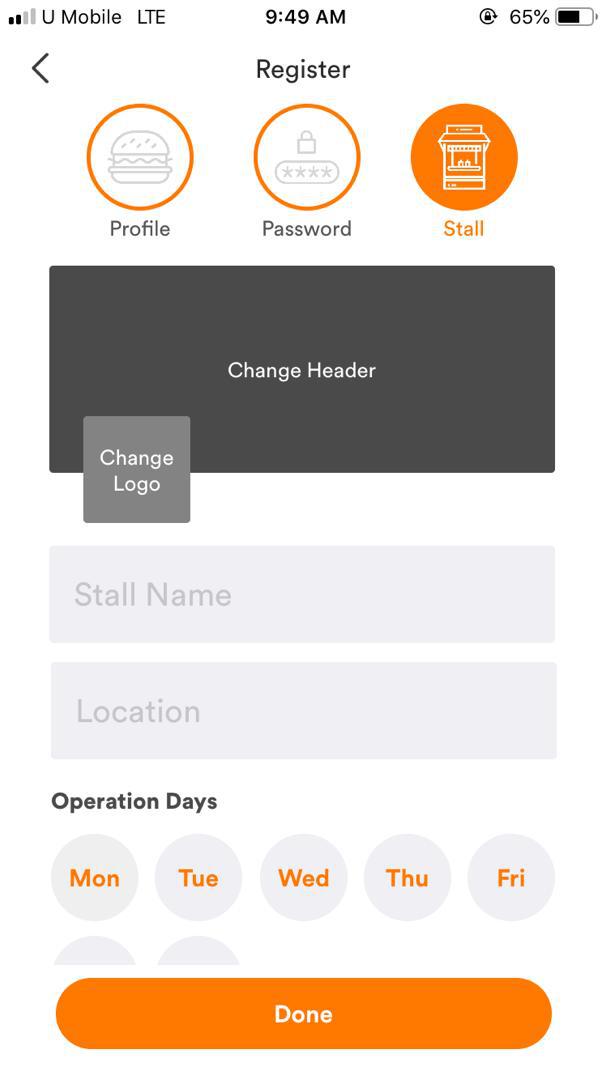Tap Change Header to pick a banner

302,369
